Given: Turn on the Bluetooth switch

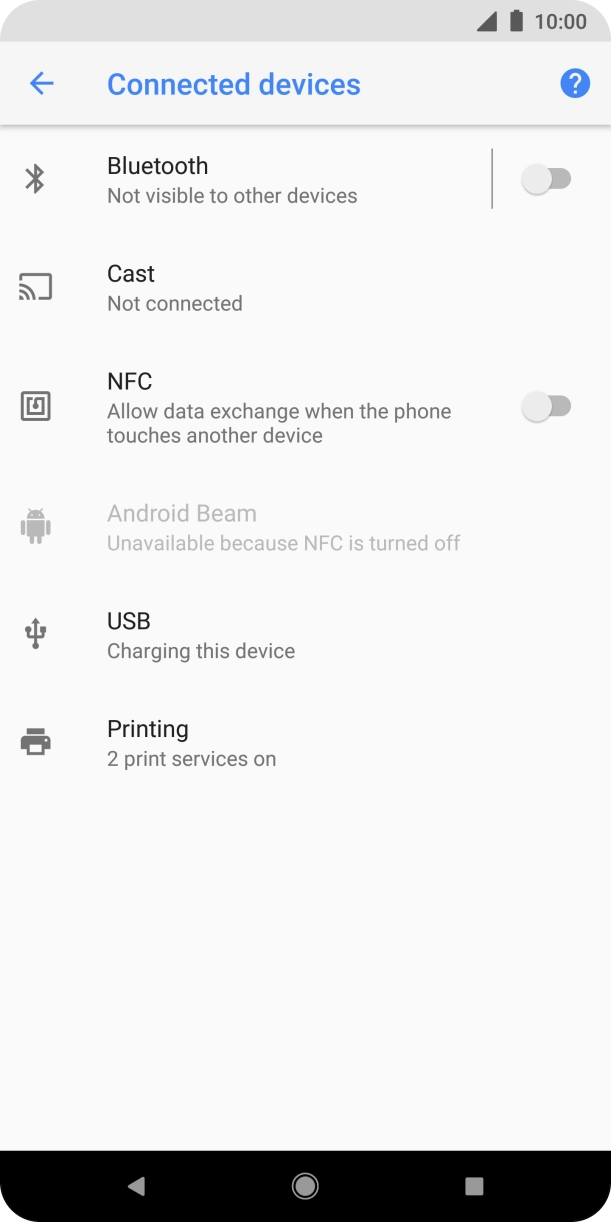Looking at the screenshot, I should click(546, 180).
